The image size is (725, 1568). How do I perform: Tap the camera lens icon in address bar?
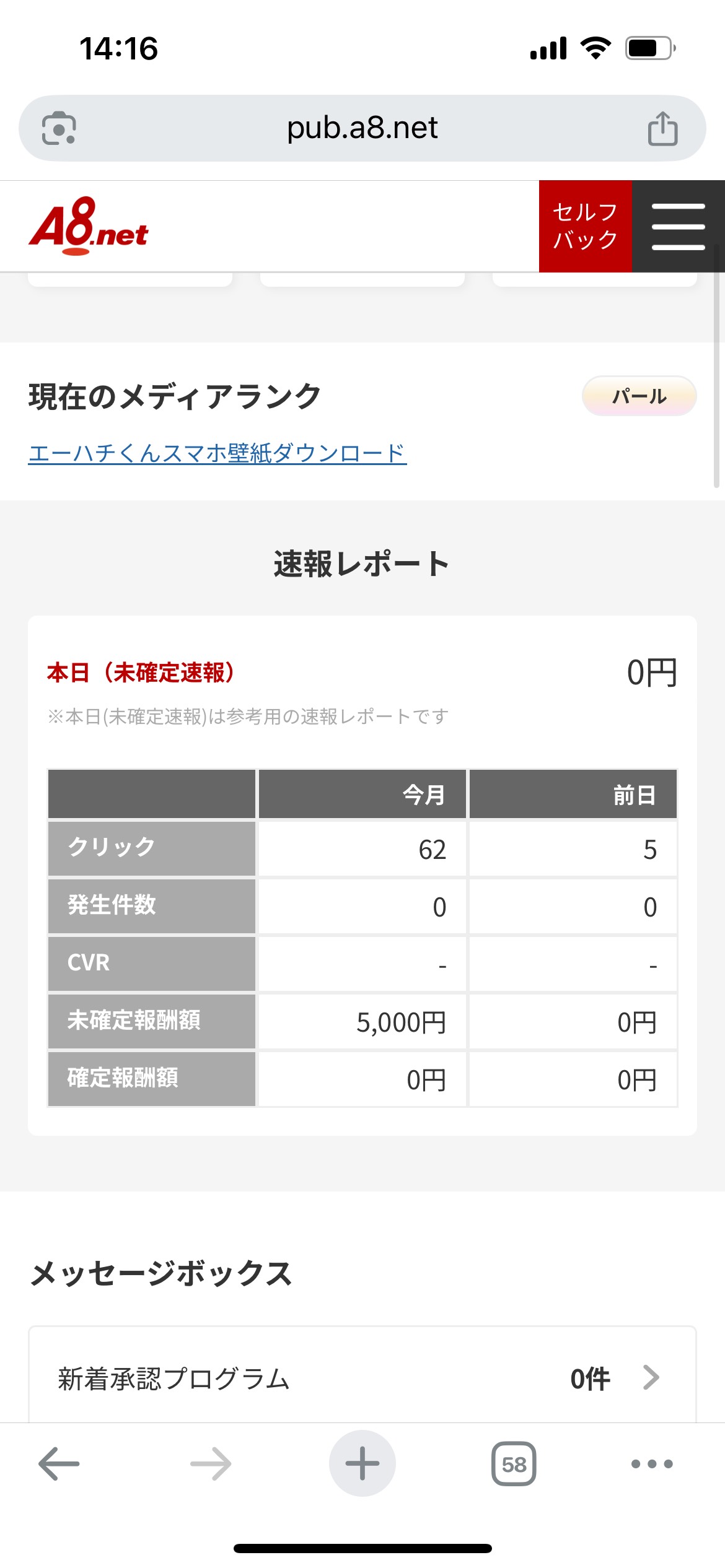click(59, 128)
